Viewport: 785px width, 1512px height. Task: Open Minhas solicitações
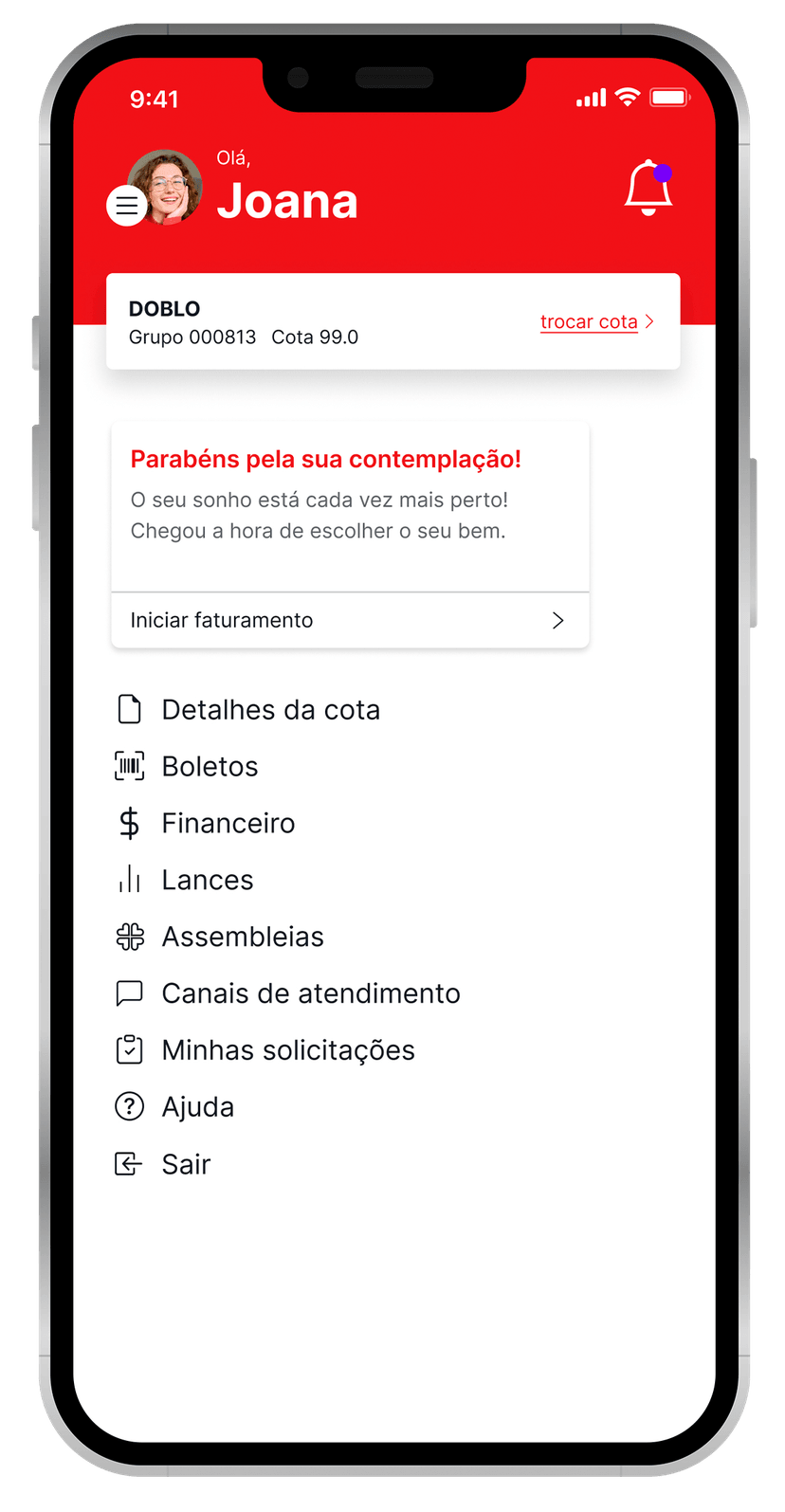coord(287,1051)
